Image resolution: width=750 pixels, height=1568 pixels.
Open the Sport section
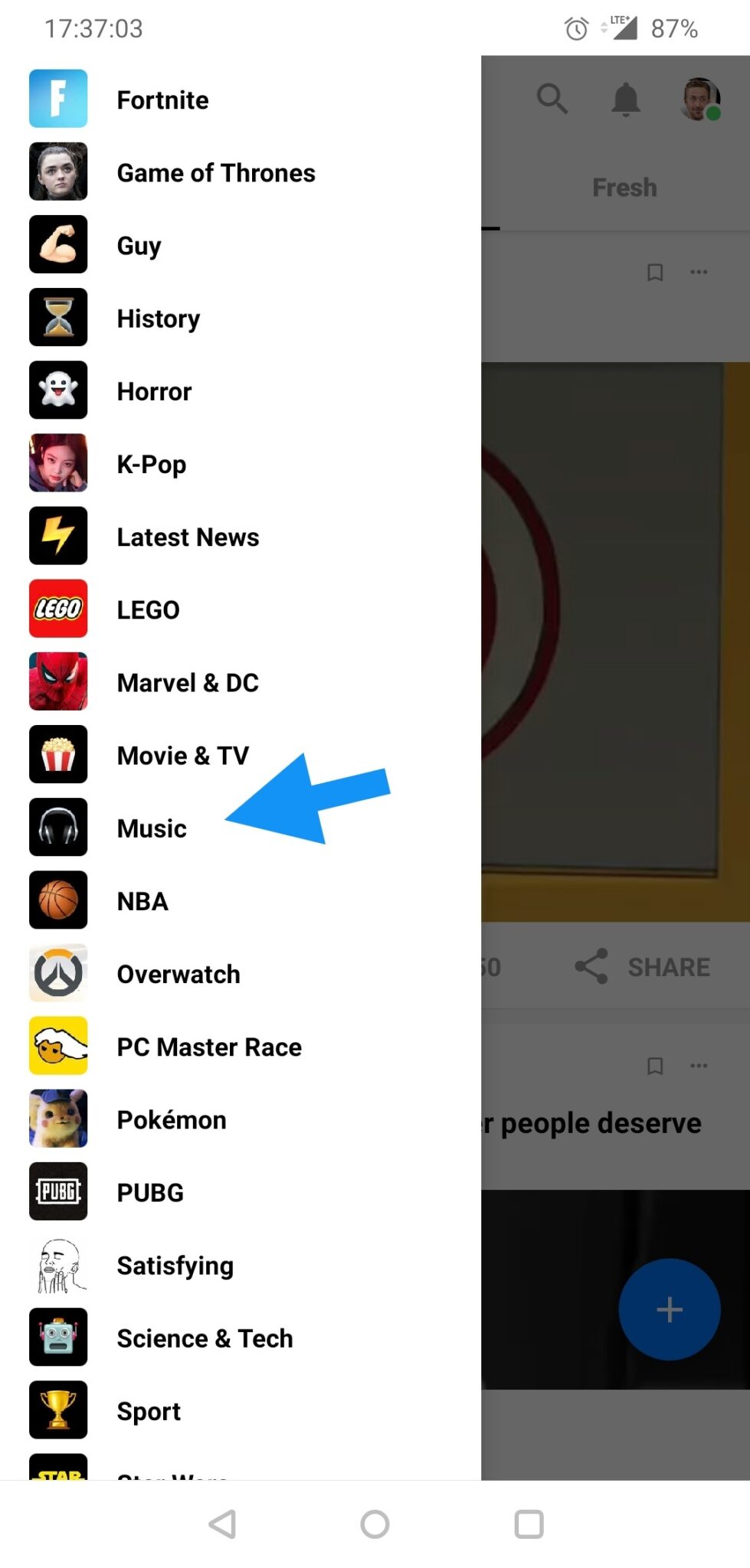[x=241, y=1410]
